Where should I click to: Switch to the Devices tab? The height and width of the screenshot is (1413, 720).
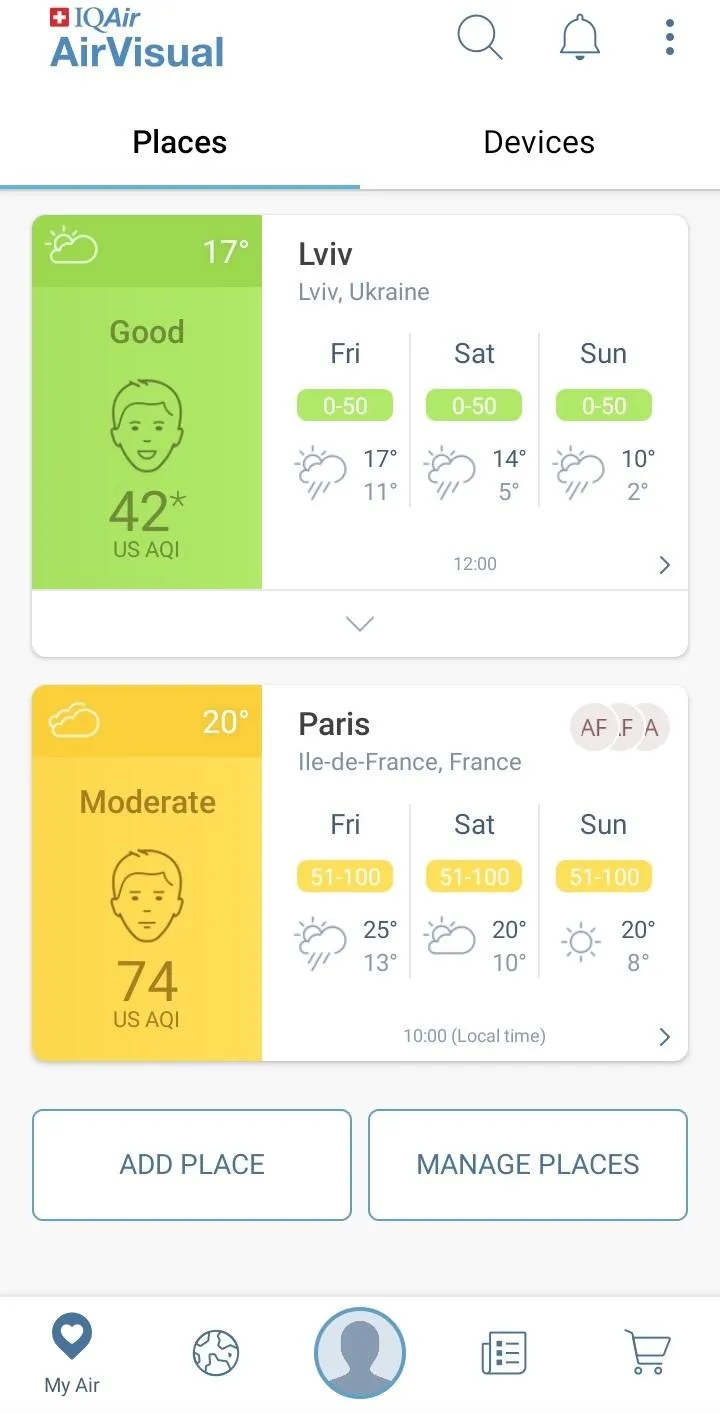[539, 142]
